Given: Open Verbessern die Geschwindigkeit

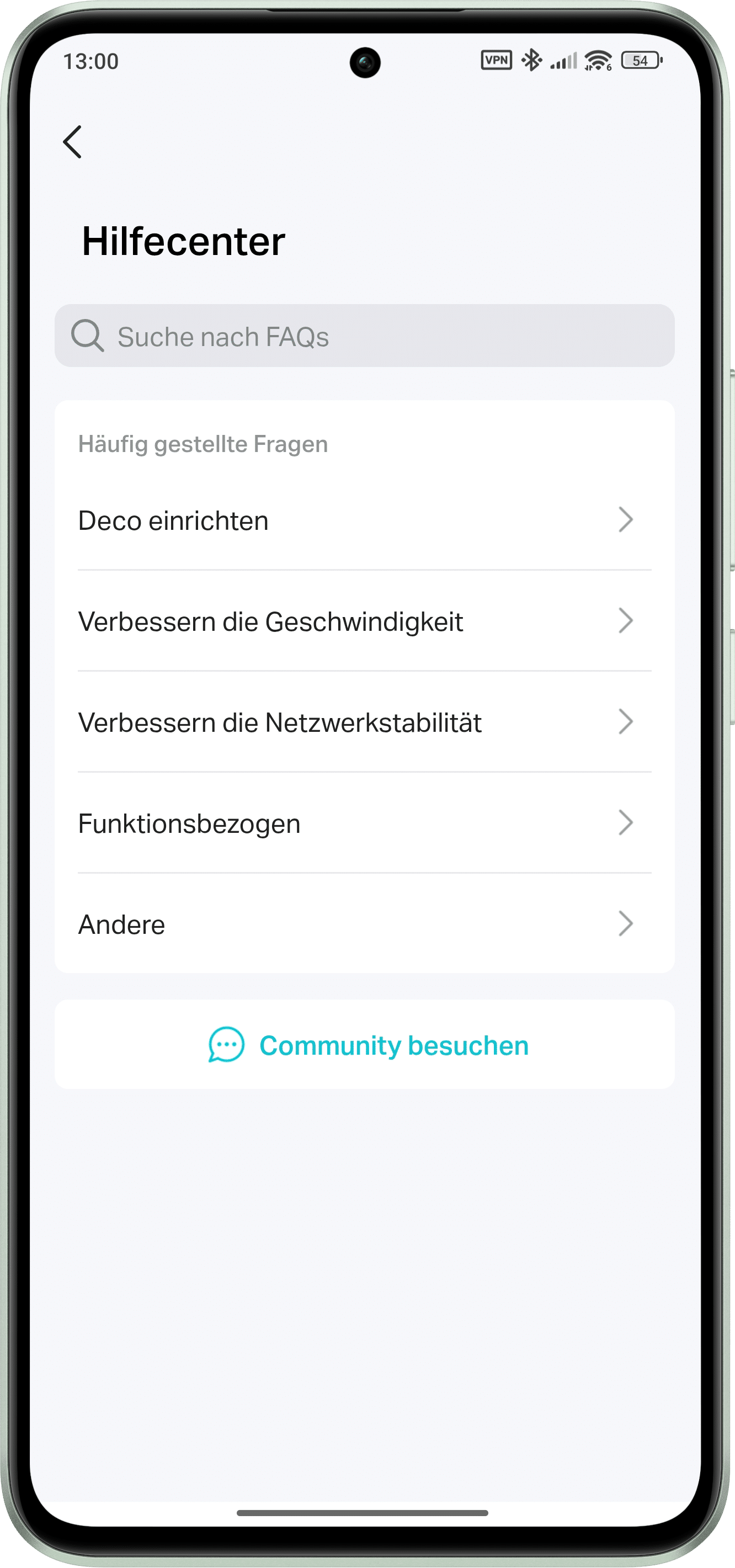Looking at the screenshot, I should point(364,621).
